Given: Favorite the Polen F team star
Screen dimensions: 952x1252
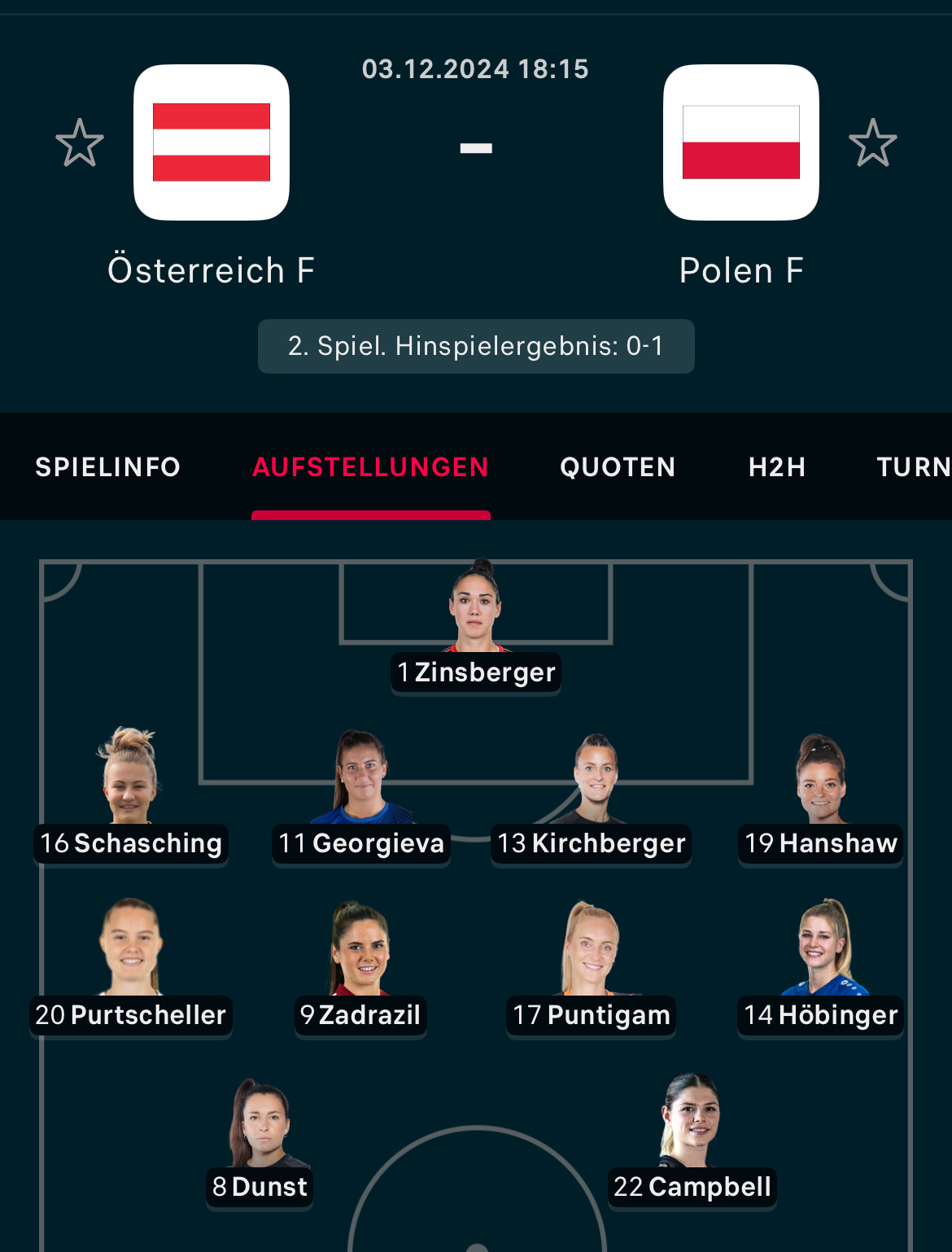Looking at the screenshot, I should point(872,143).
